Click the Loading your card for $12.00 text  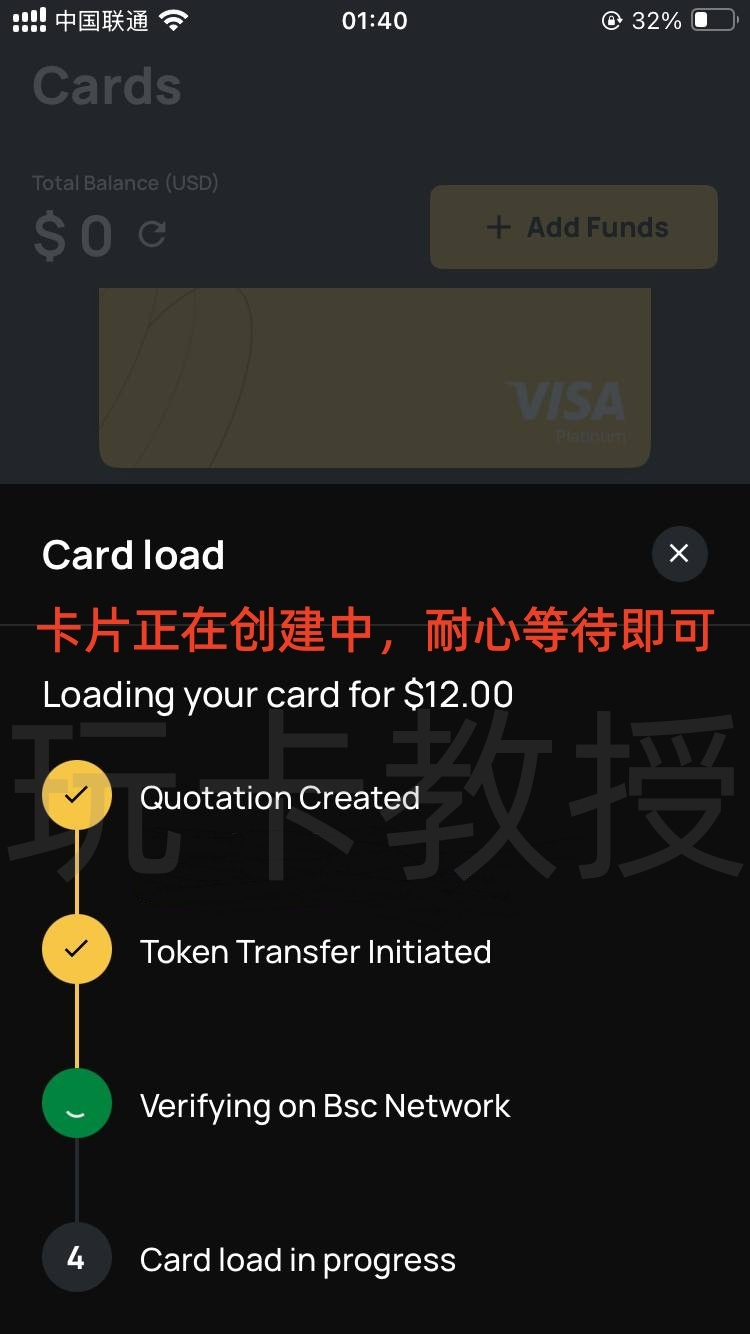[x=276, y=694]
